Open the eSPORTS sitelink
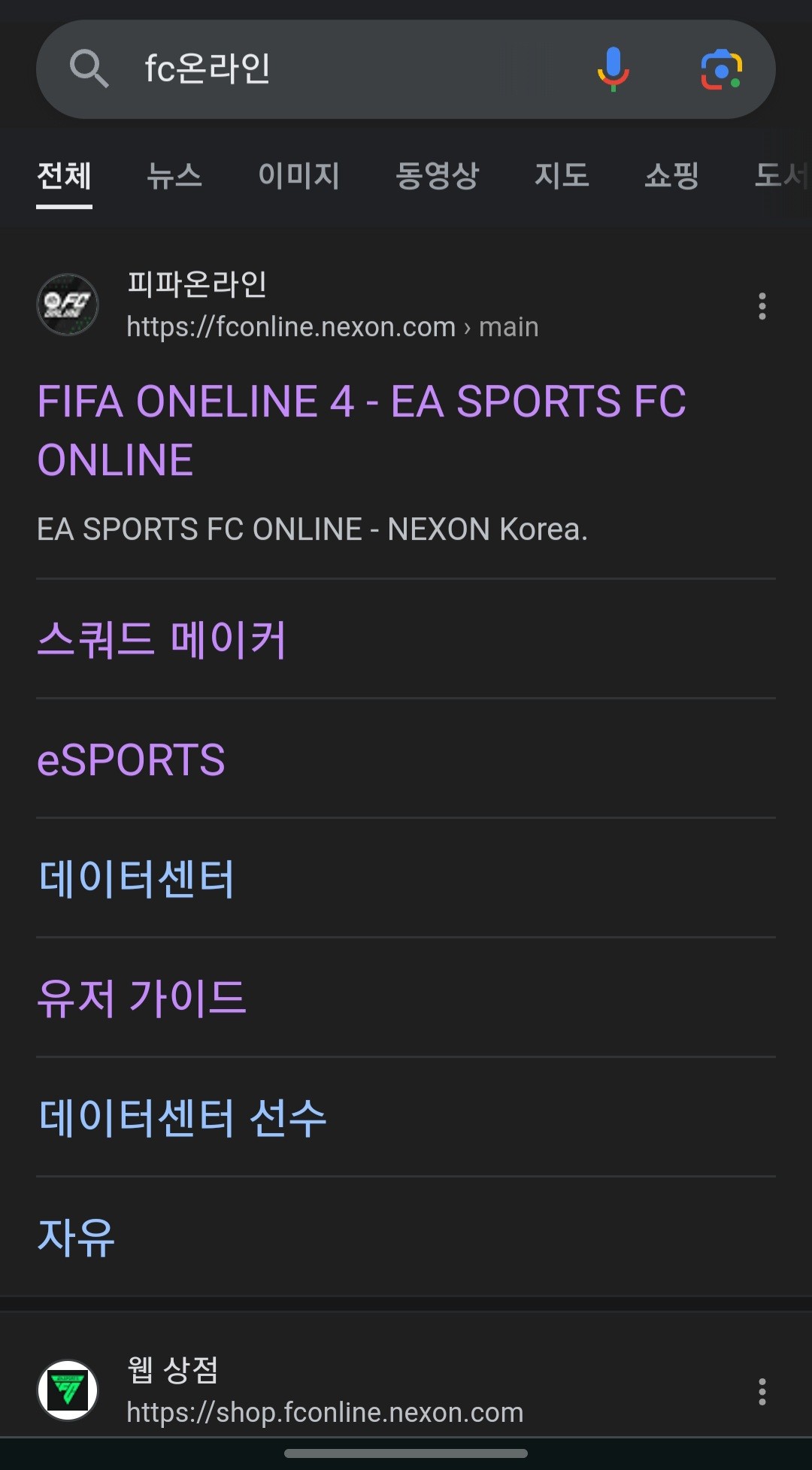 (132, 759)
